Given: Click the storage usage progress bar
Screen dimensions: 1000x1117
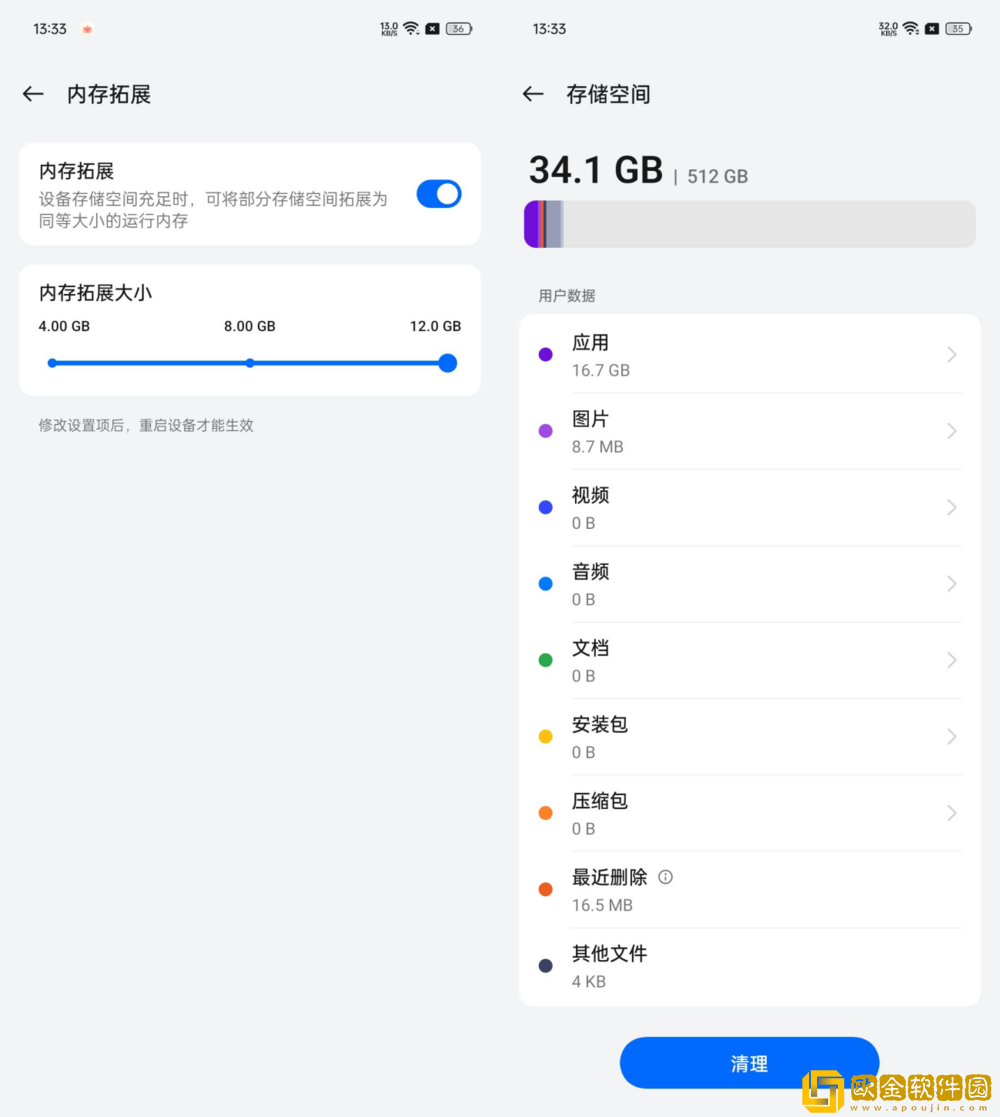Looking at the screenshot, I should [748, 224].
